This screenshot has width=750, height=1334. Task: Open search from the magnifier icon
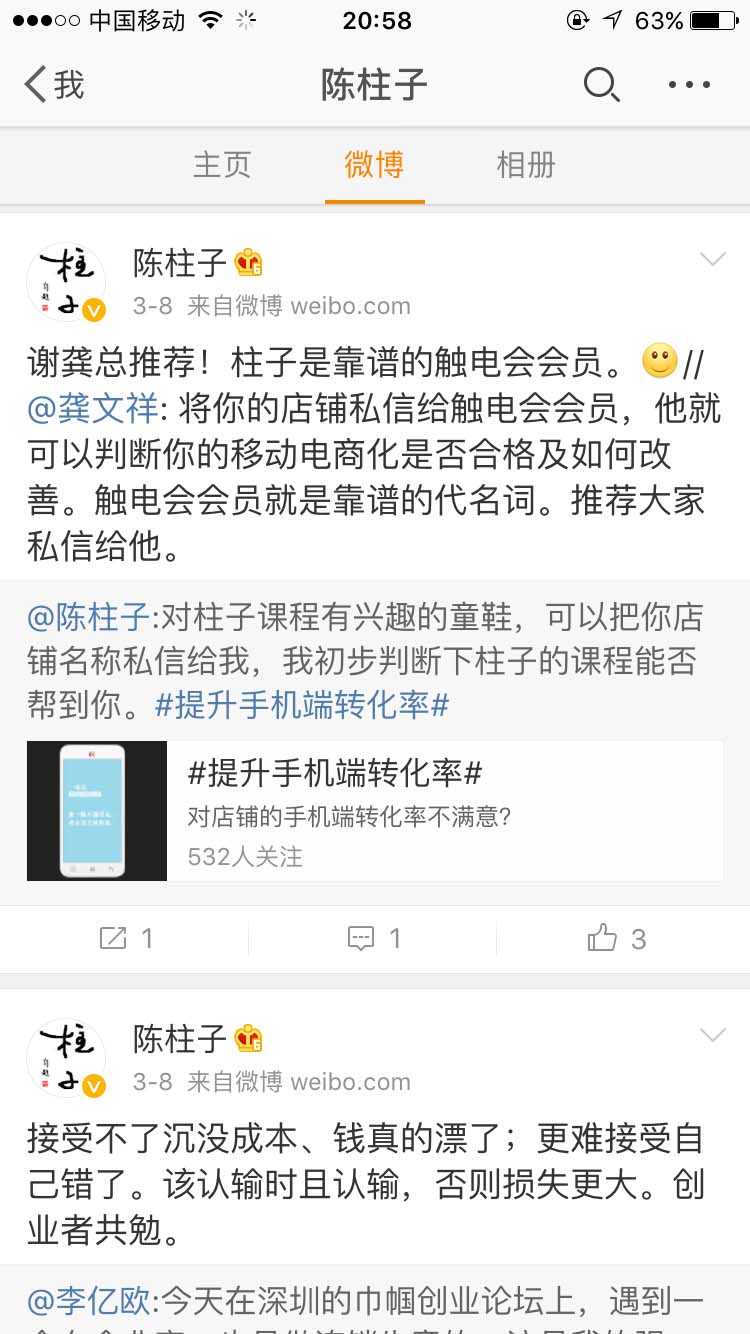[x=601, y=85]
